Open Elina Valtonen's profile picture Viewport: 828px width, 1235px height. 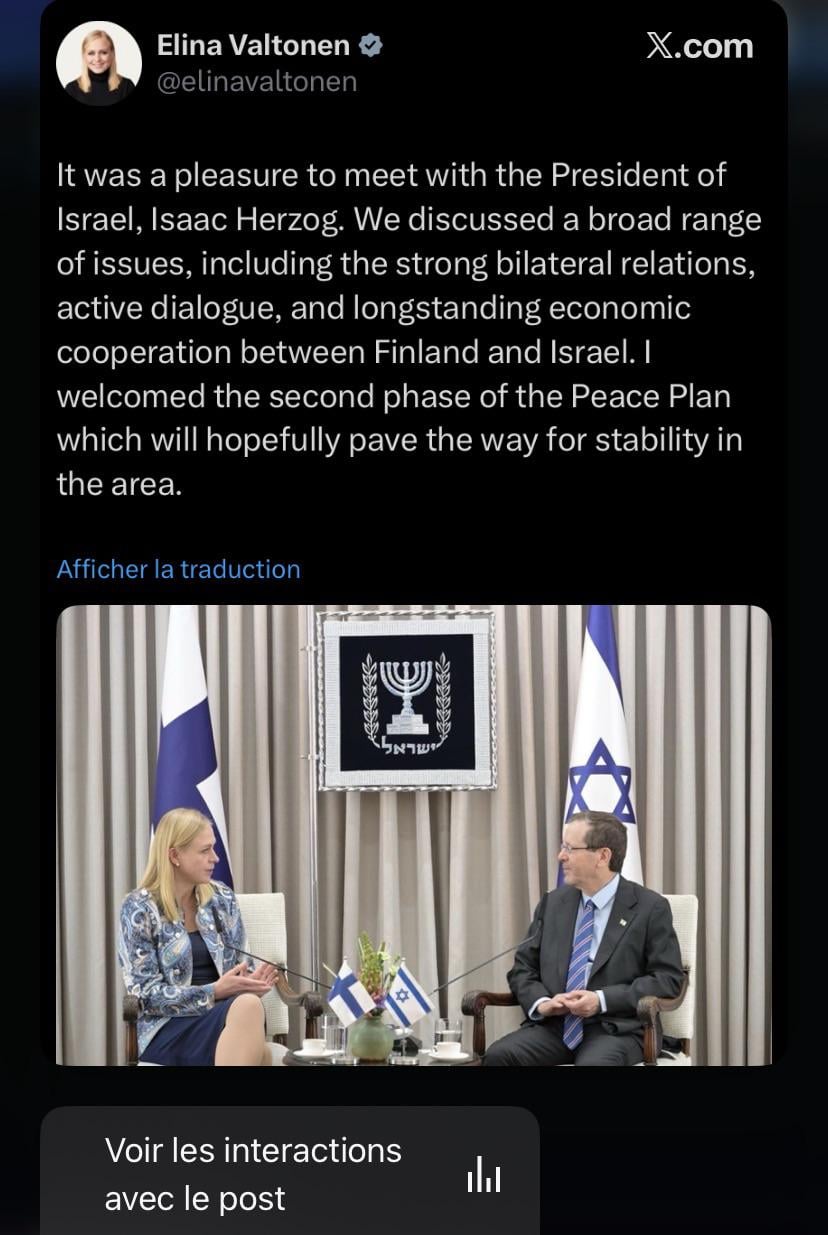(x=98, y=63)
